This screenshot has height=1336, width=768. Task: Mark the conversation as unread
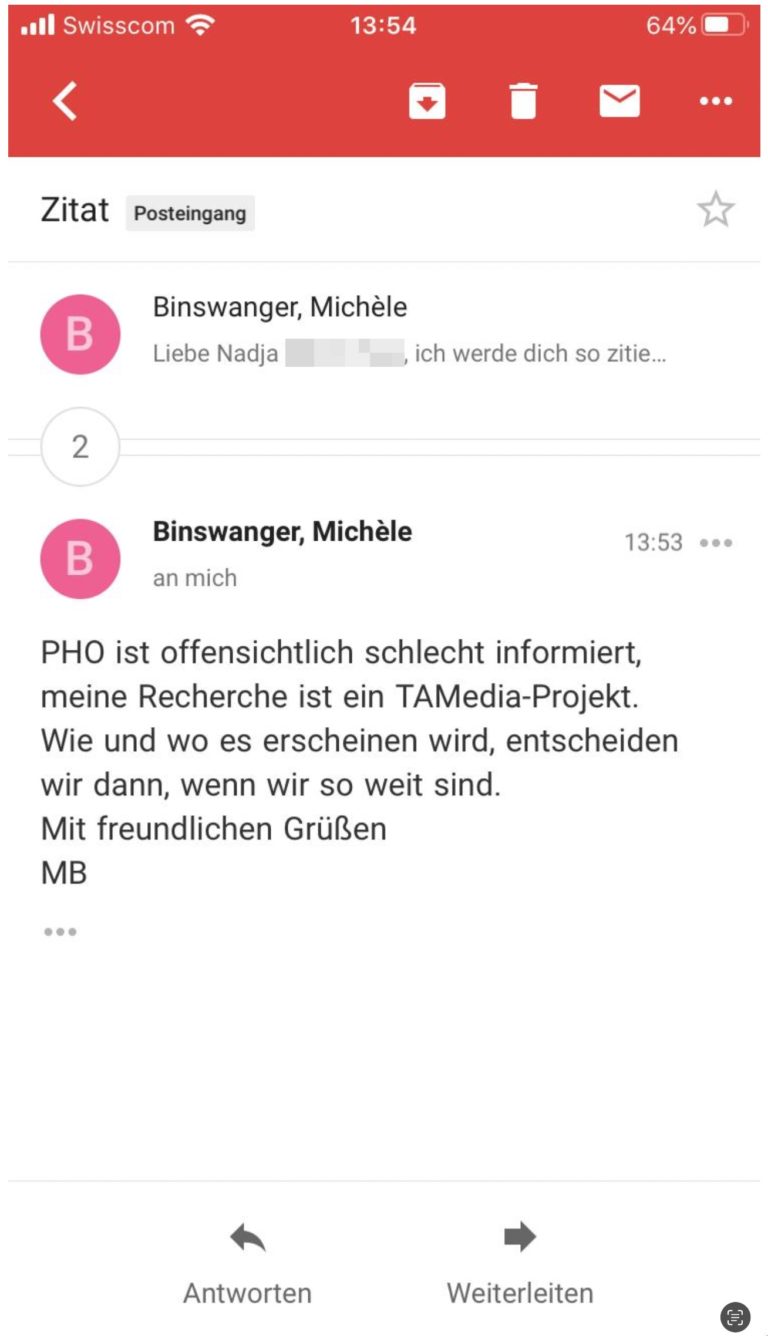coord(619,101)
